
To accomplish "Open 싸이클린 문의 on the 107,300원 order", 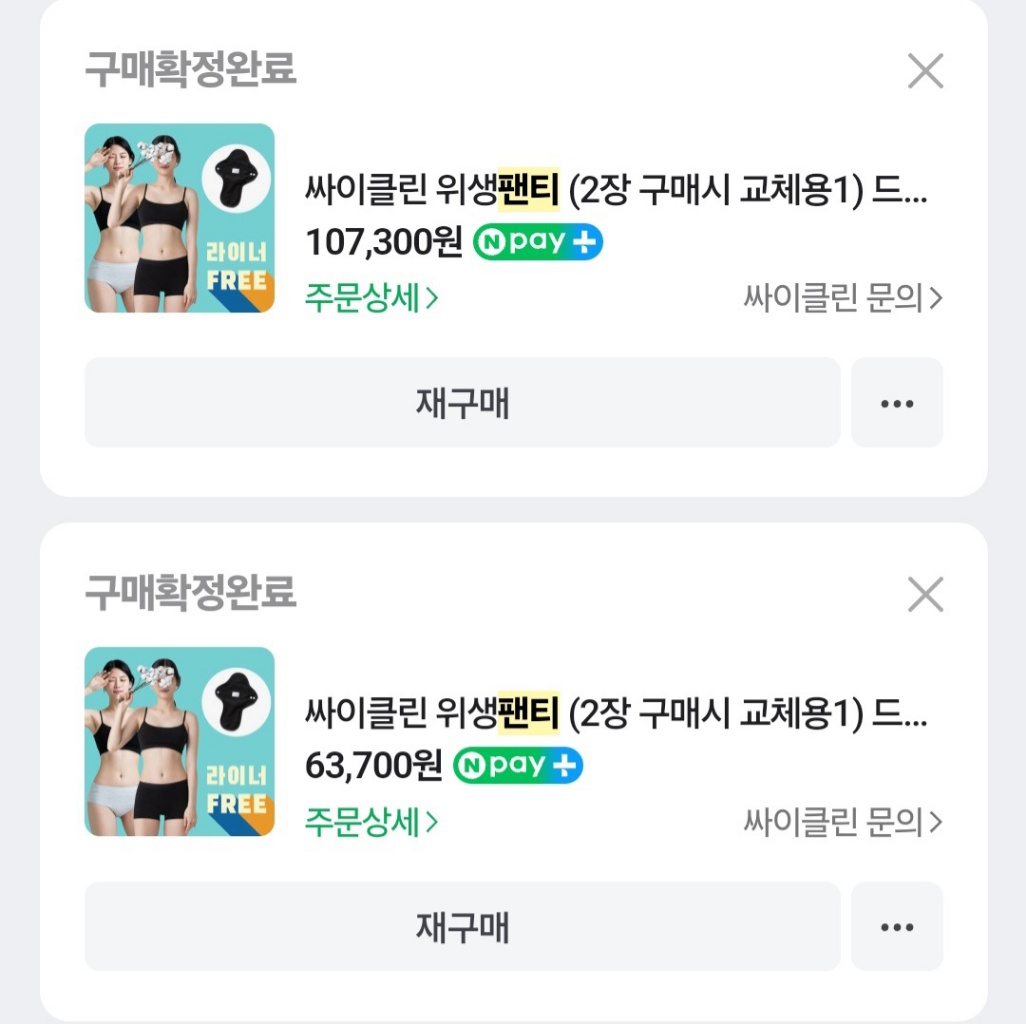I will (x=842, y=298).
